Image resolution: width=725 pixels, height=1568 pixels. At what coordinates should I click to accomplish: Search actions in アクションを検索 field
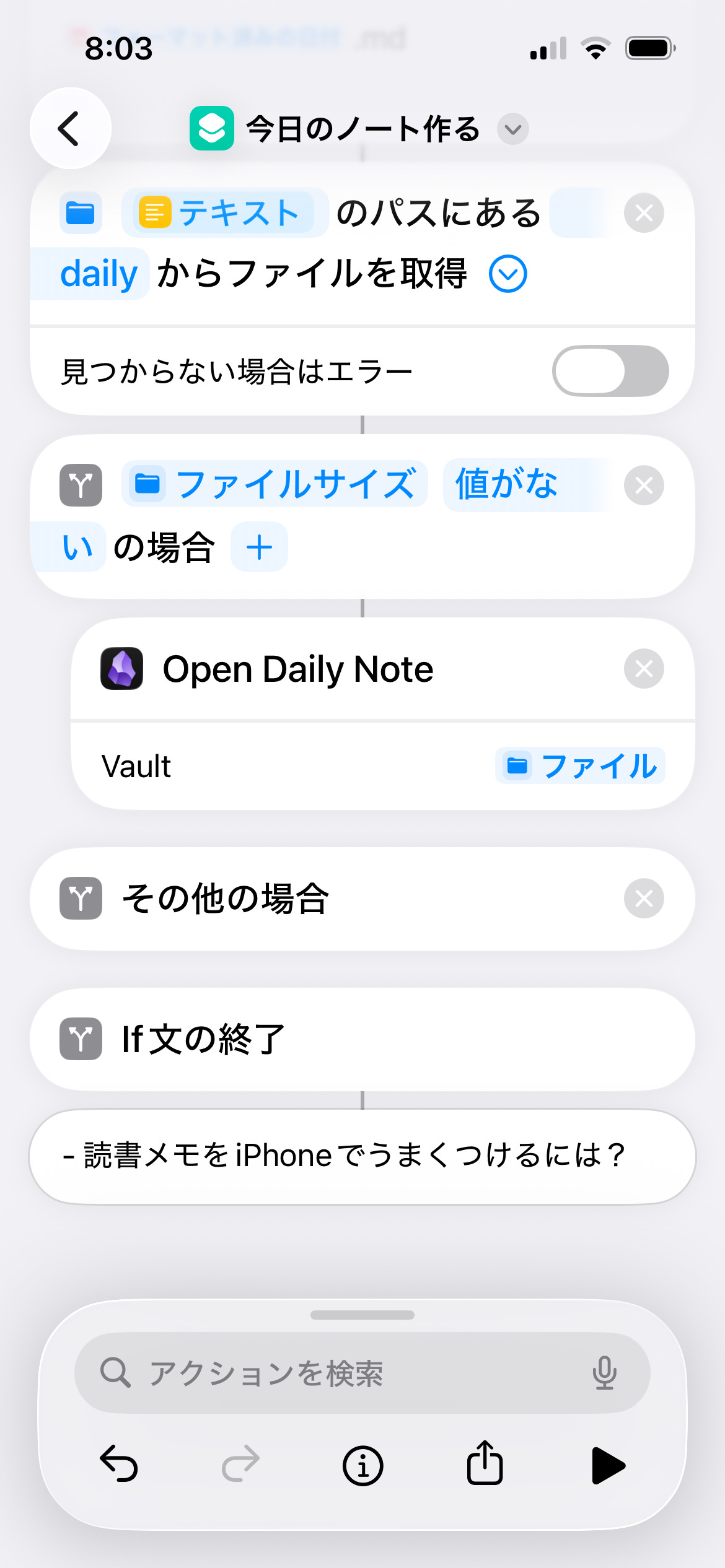341,1373
